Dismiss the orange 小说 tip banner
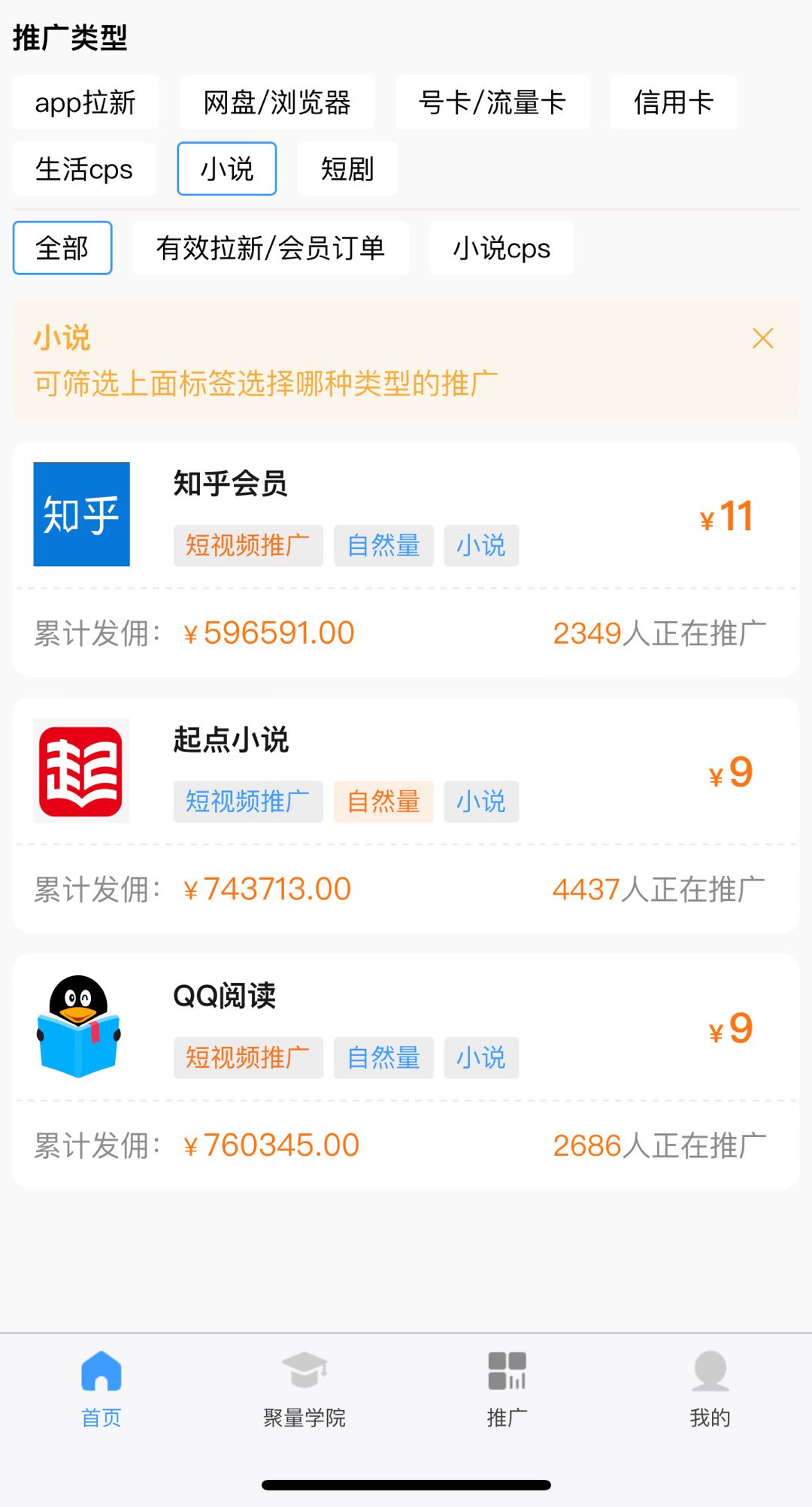812x1507 pixels. coord(763,338)
